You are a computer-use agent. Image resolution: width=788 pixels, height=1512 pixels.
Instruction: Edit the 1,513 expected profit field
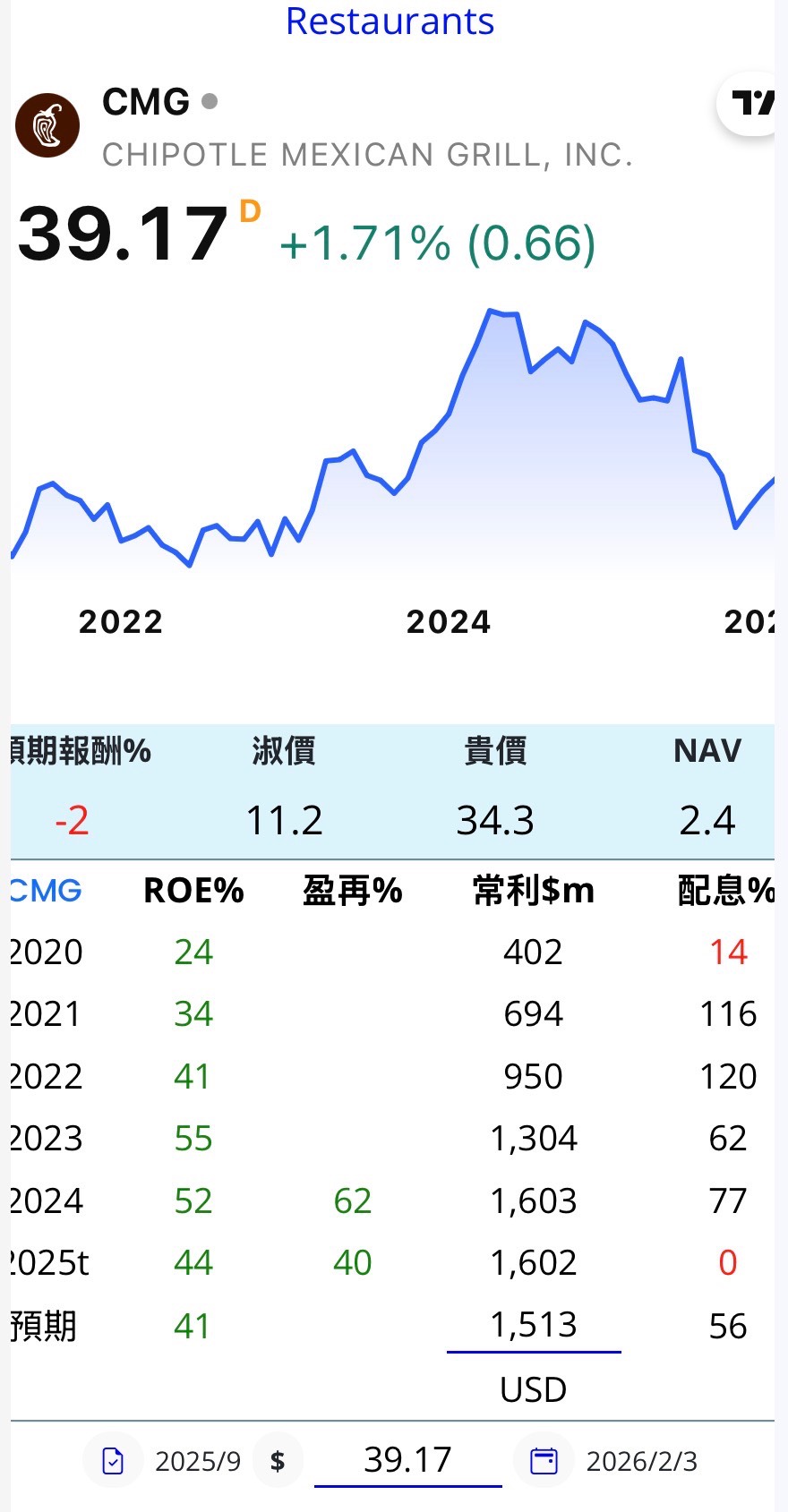[534, 1326]
